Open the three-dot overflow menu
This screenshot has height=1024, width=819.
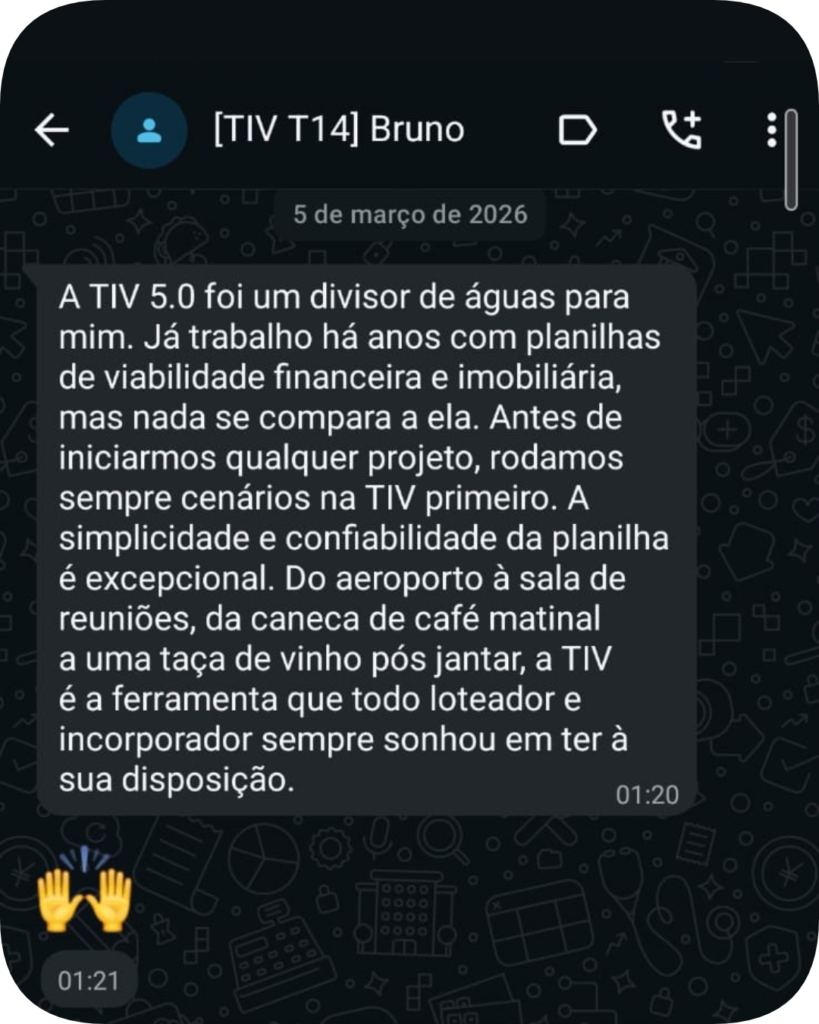(x=771, y=130)
